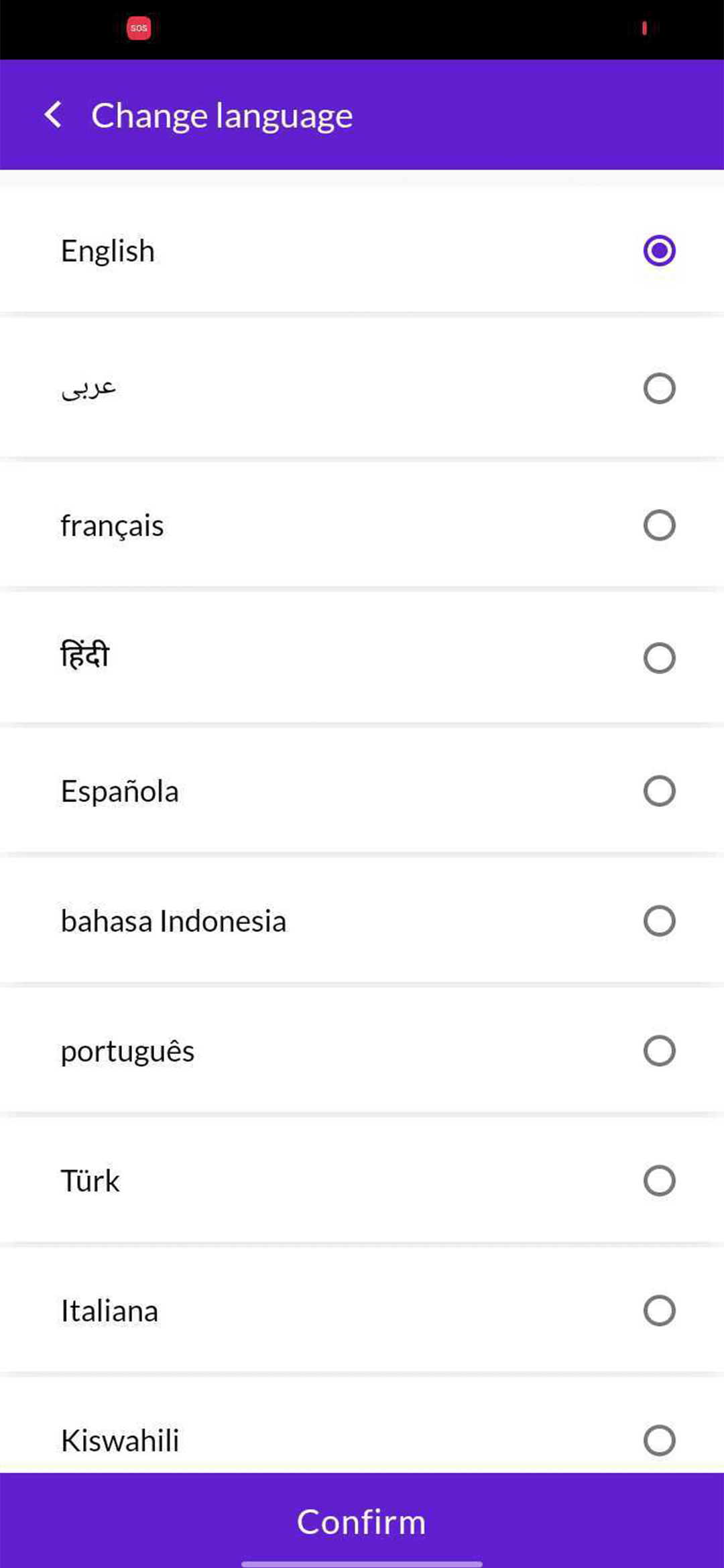Select the Italiana radio button
The image size is (724, 1568).
pyautogui.click(x=659, y=1311)
